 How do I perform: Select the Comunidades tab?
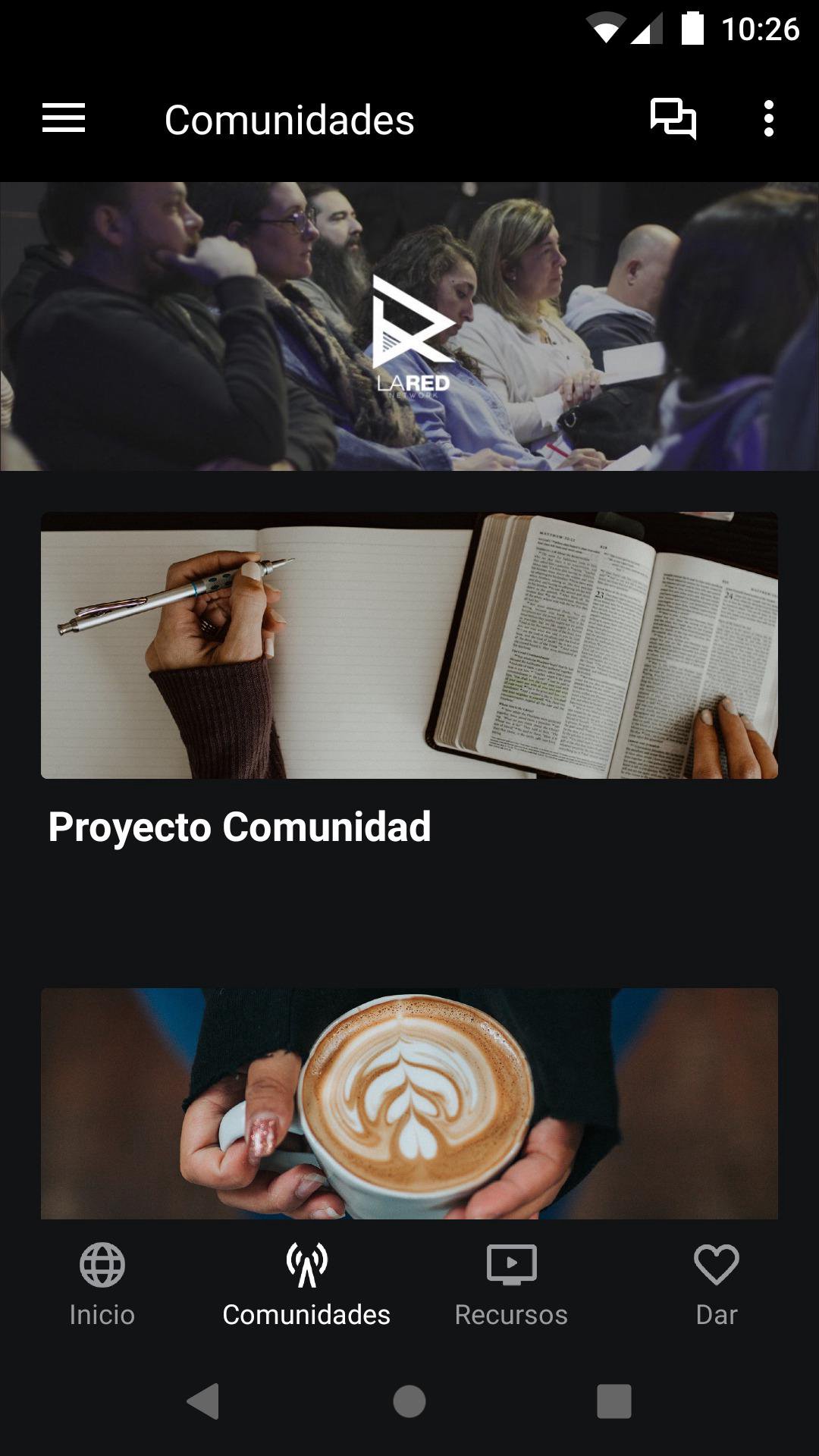(x=306, y=1284)
